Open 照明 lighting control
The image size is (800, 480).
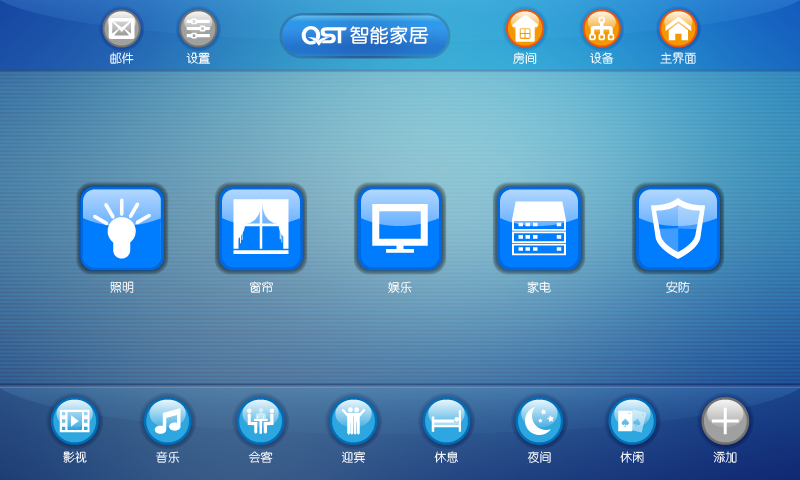pos(122,228)
